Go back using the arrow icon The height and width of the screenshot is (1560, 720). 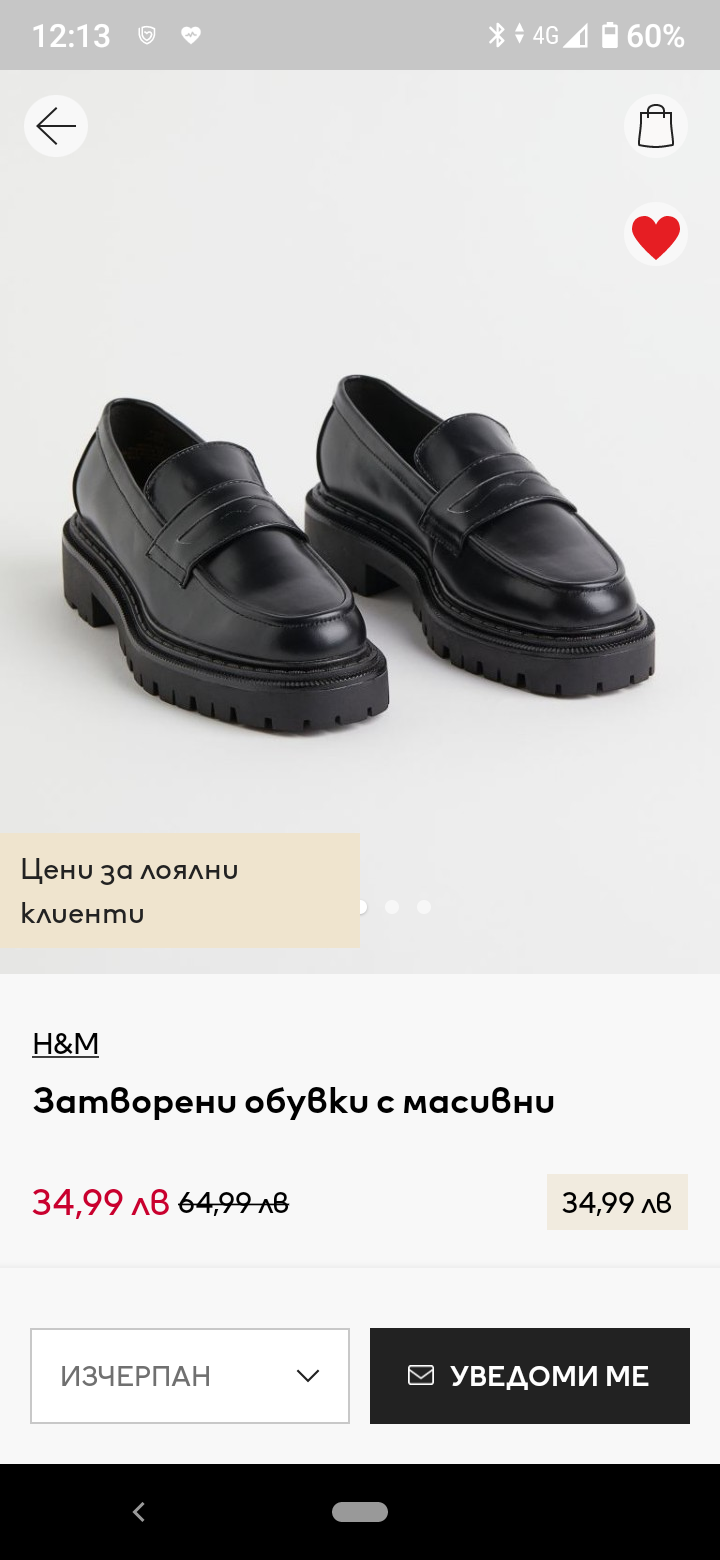(x=56, y=126)
